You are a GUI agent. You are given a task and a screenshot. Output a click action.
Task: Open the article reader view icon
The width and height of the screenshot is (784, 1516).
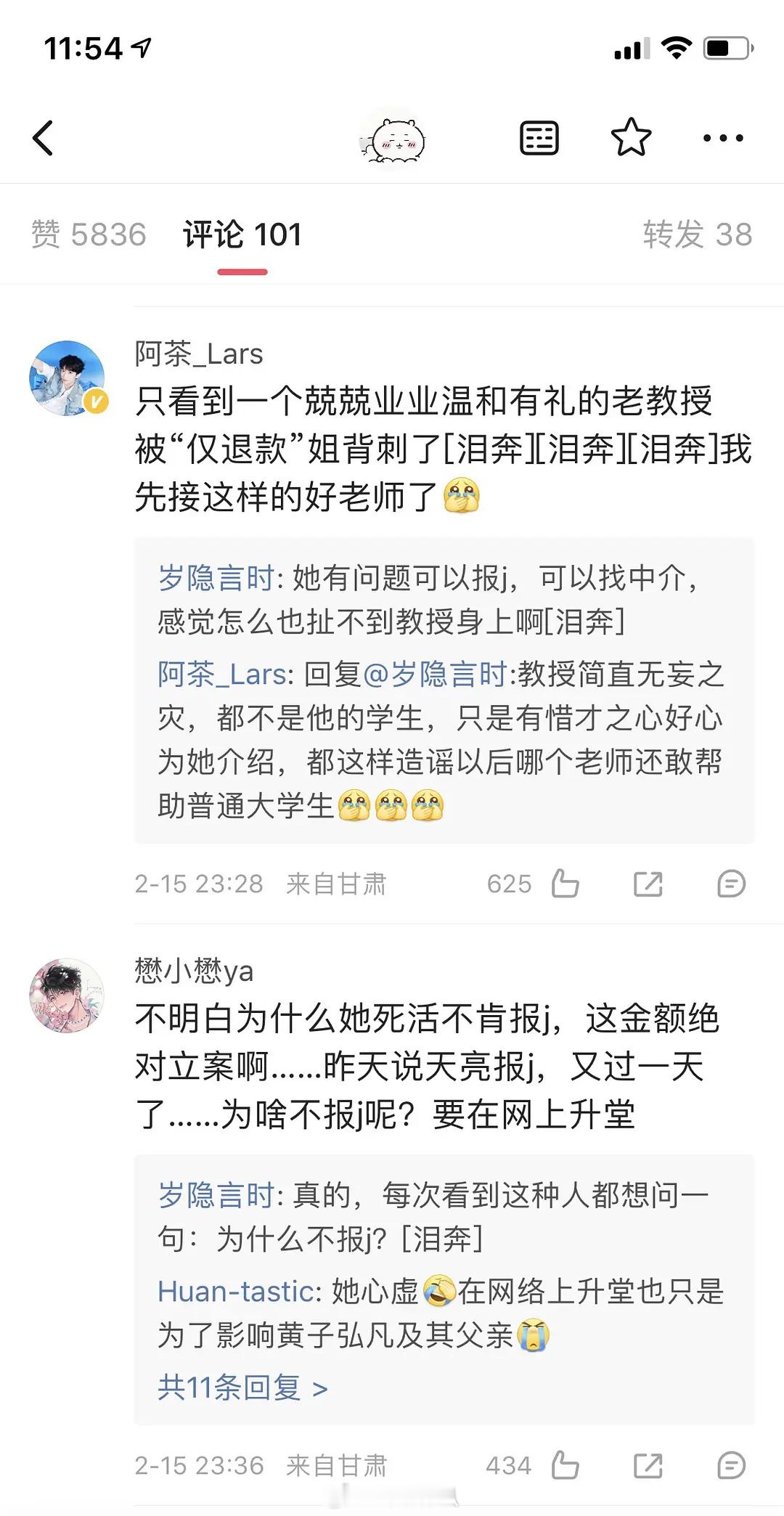(540, 136)
